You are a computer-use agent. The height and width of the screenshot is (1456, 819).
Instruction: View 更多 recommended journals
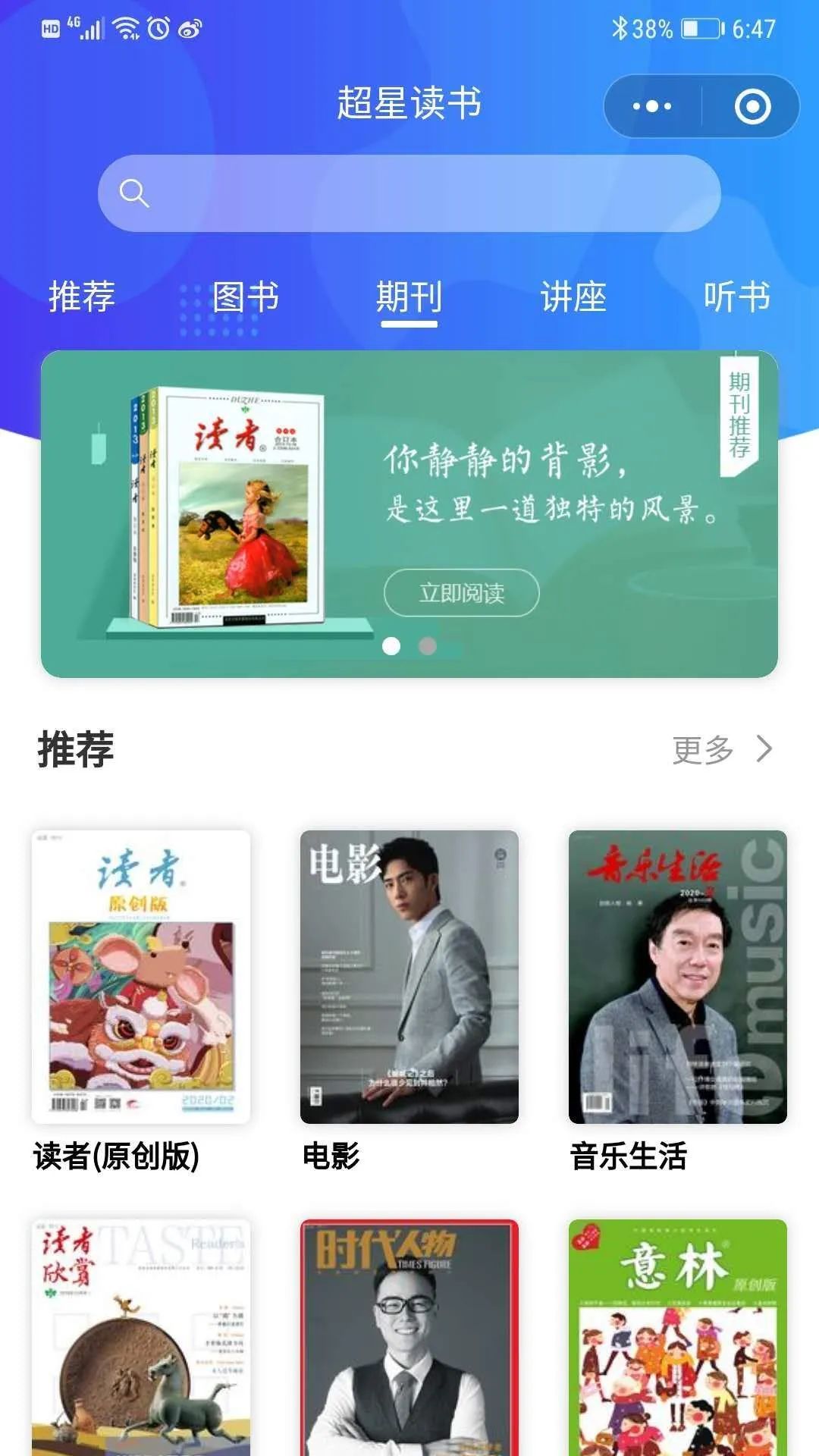pyautogui.click(x=720, y=750)
